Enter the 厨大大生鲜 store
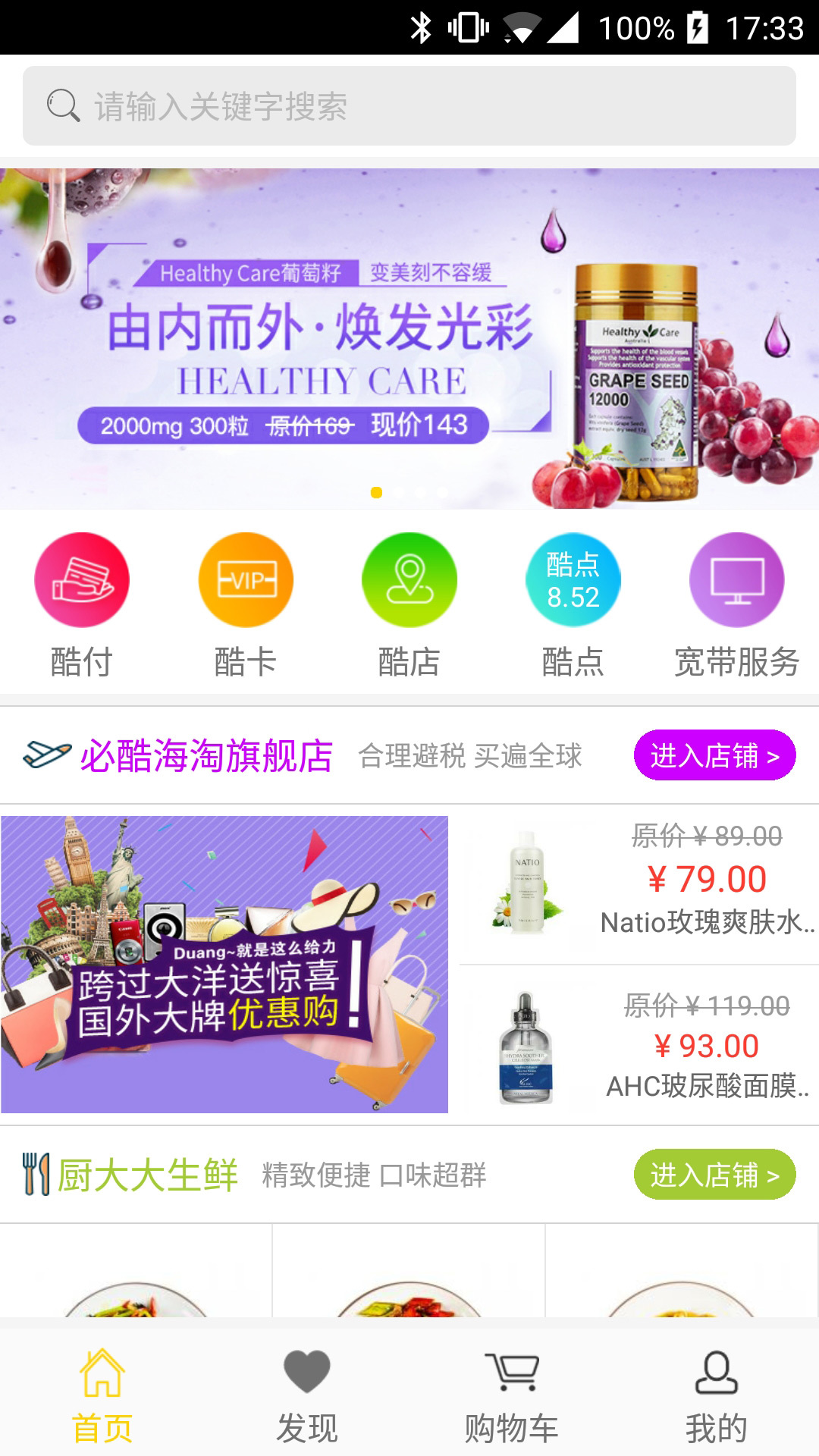This screenshot has width=819, height=1456. [x=714, y=1175]
